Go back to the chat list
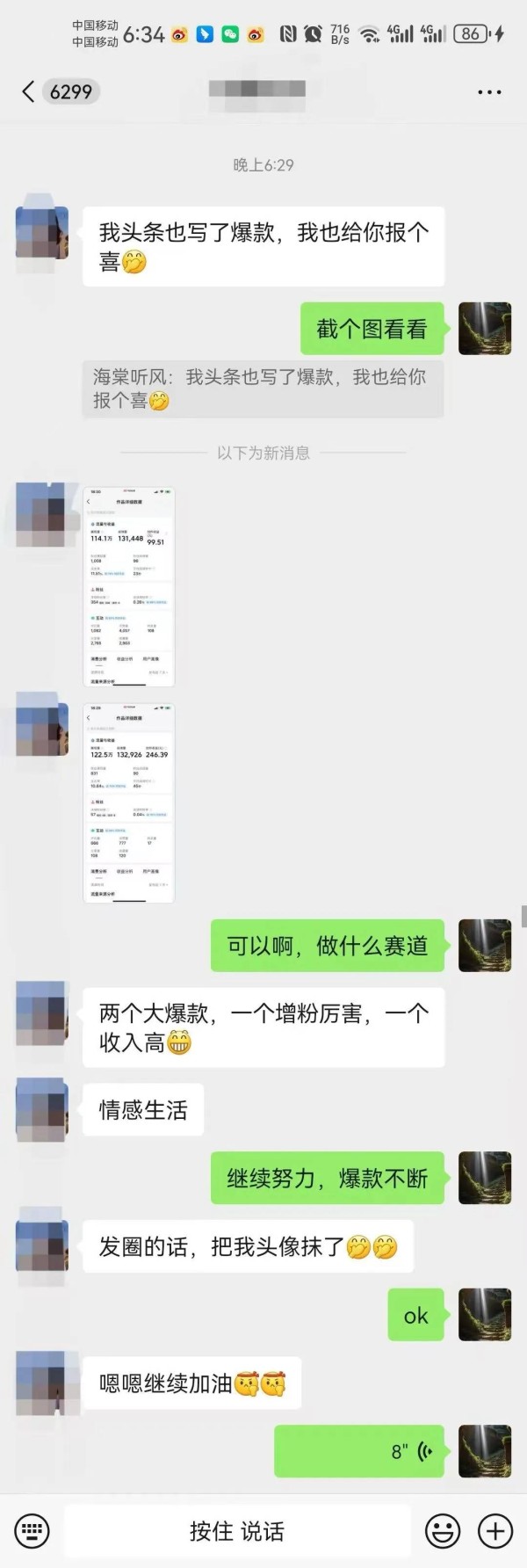This screenshot has width=527, height=1568. [28, 91]
